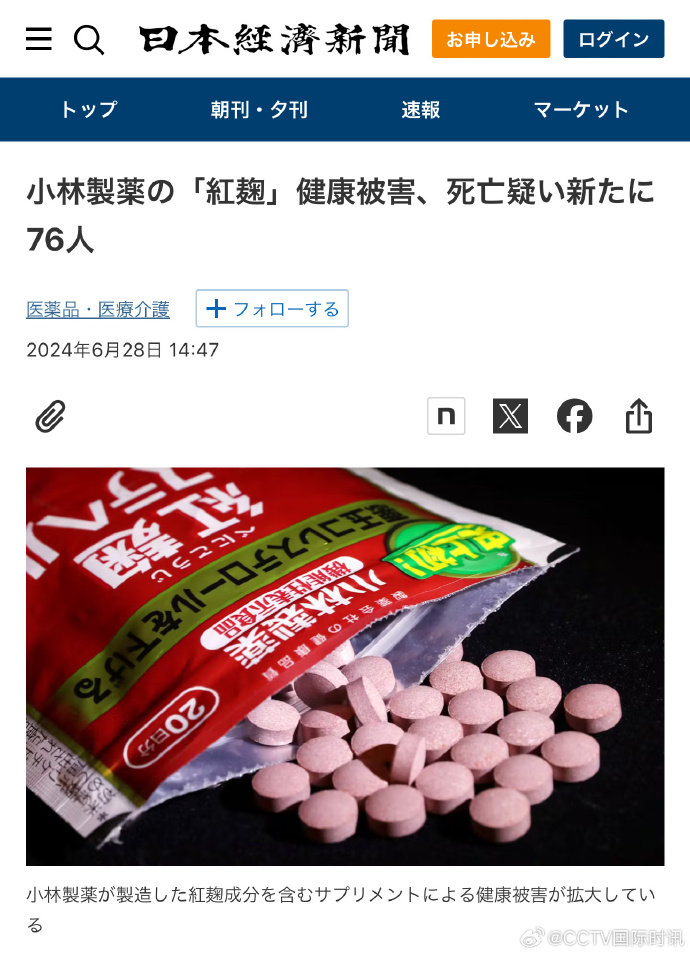Share the article on note
Image resolution: width=690 pixels, height=954 pixels.
click(x=446, y=416)
